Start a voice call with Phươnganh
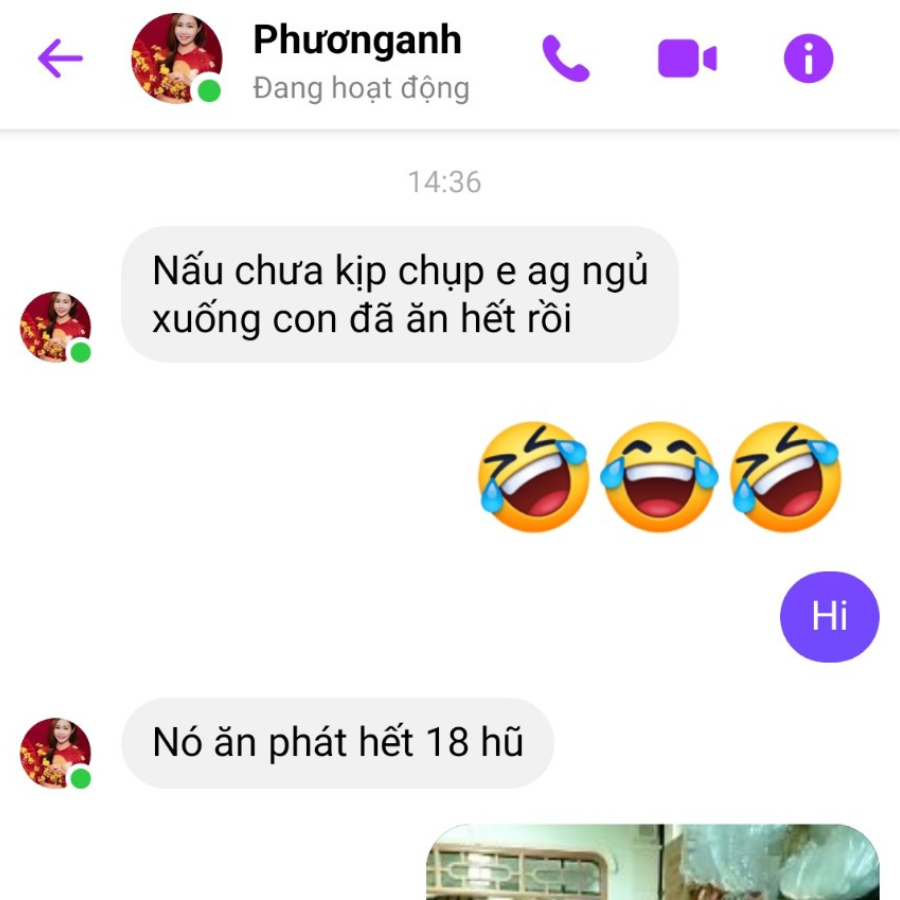 [565, 59]
